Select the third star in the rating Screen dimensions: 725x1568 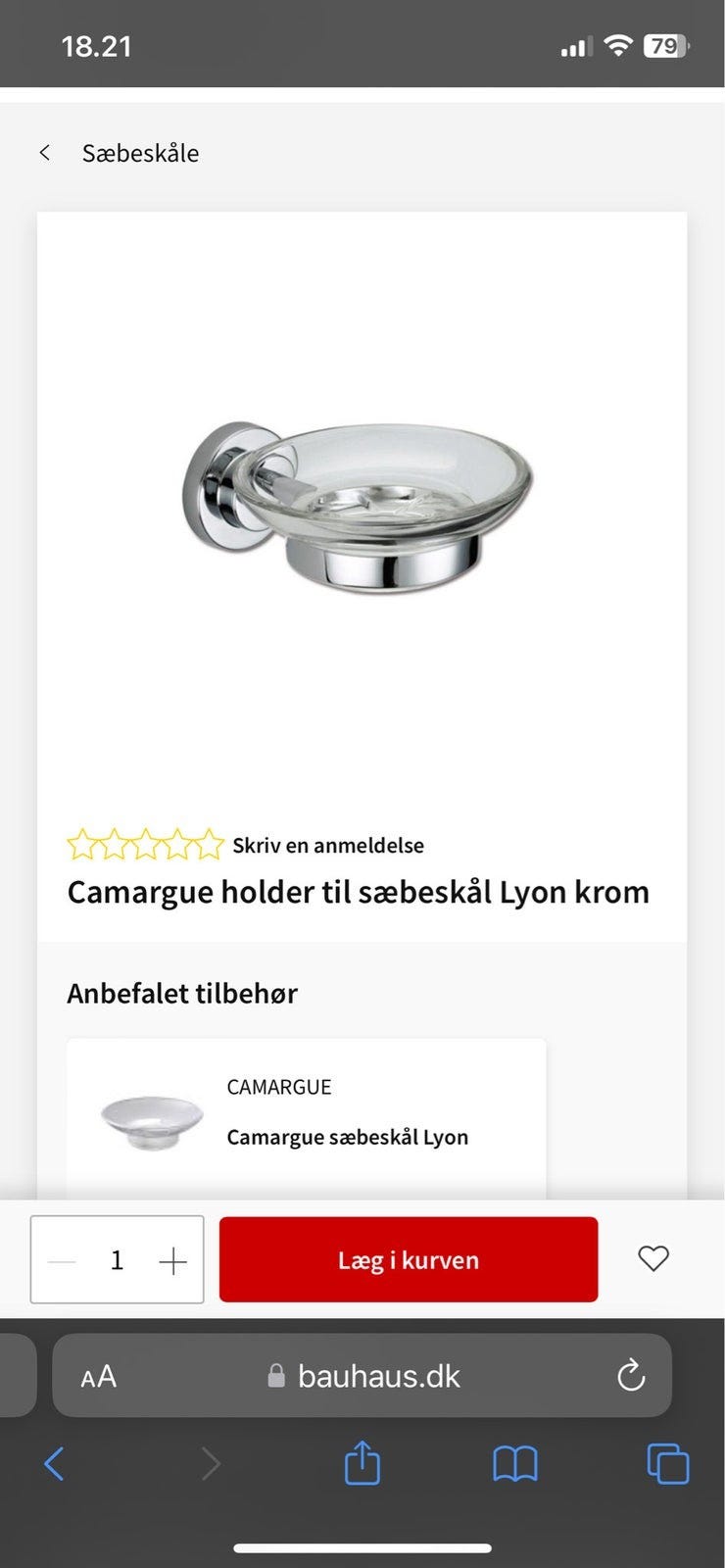point(146,844)
